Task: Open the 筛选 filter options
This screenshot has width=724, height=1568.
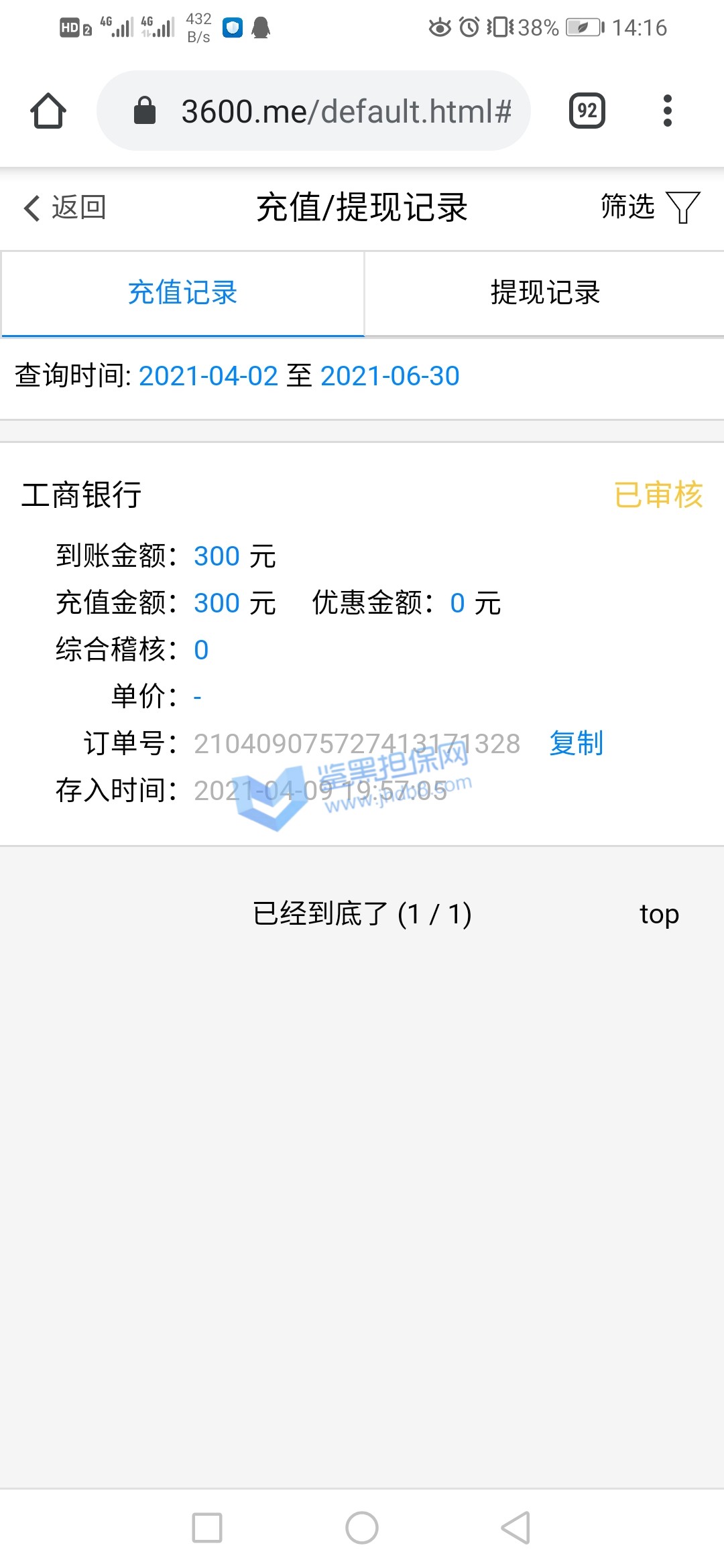Action: coord(650,207)
